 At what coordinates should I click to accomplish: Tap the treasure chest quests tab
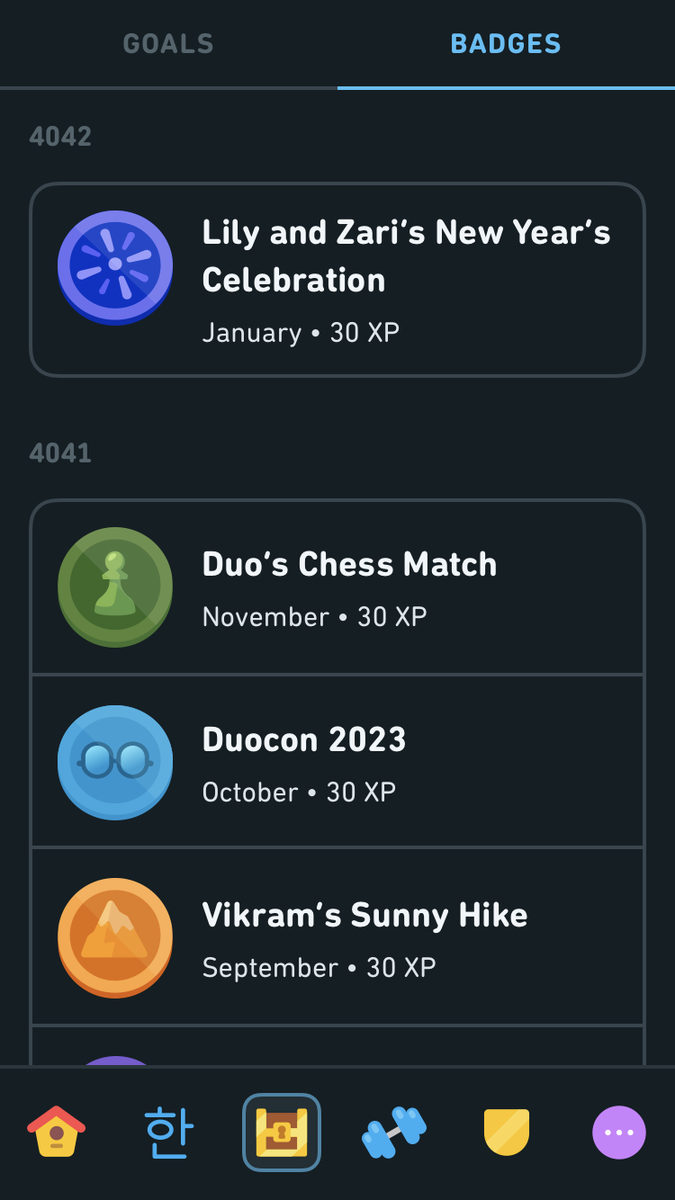(281, 1132)
